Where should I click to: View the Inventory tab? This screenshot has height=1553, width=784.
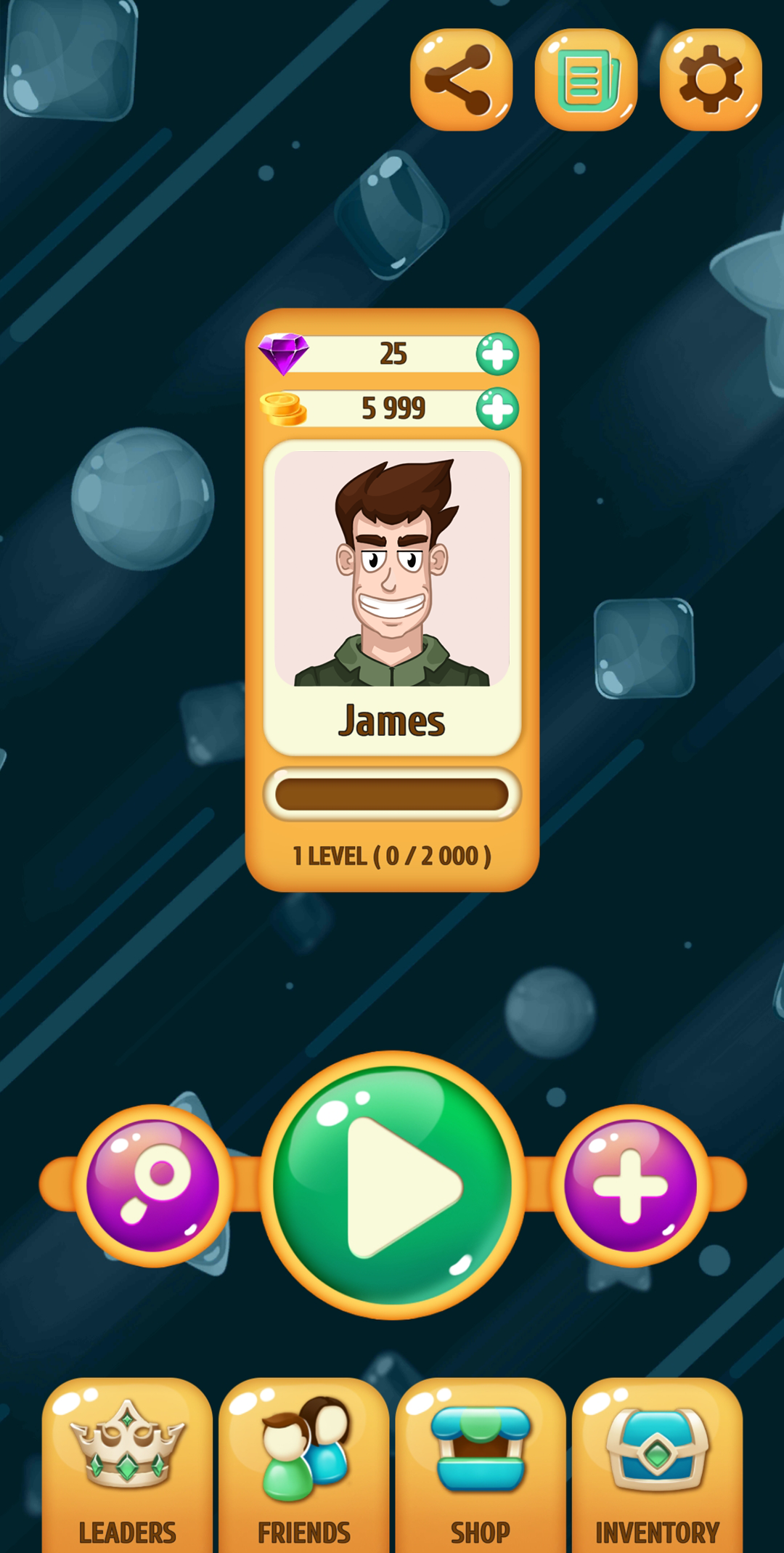[657, 1466]
